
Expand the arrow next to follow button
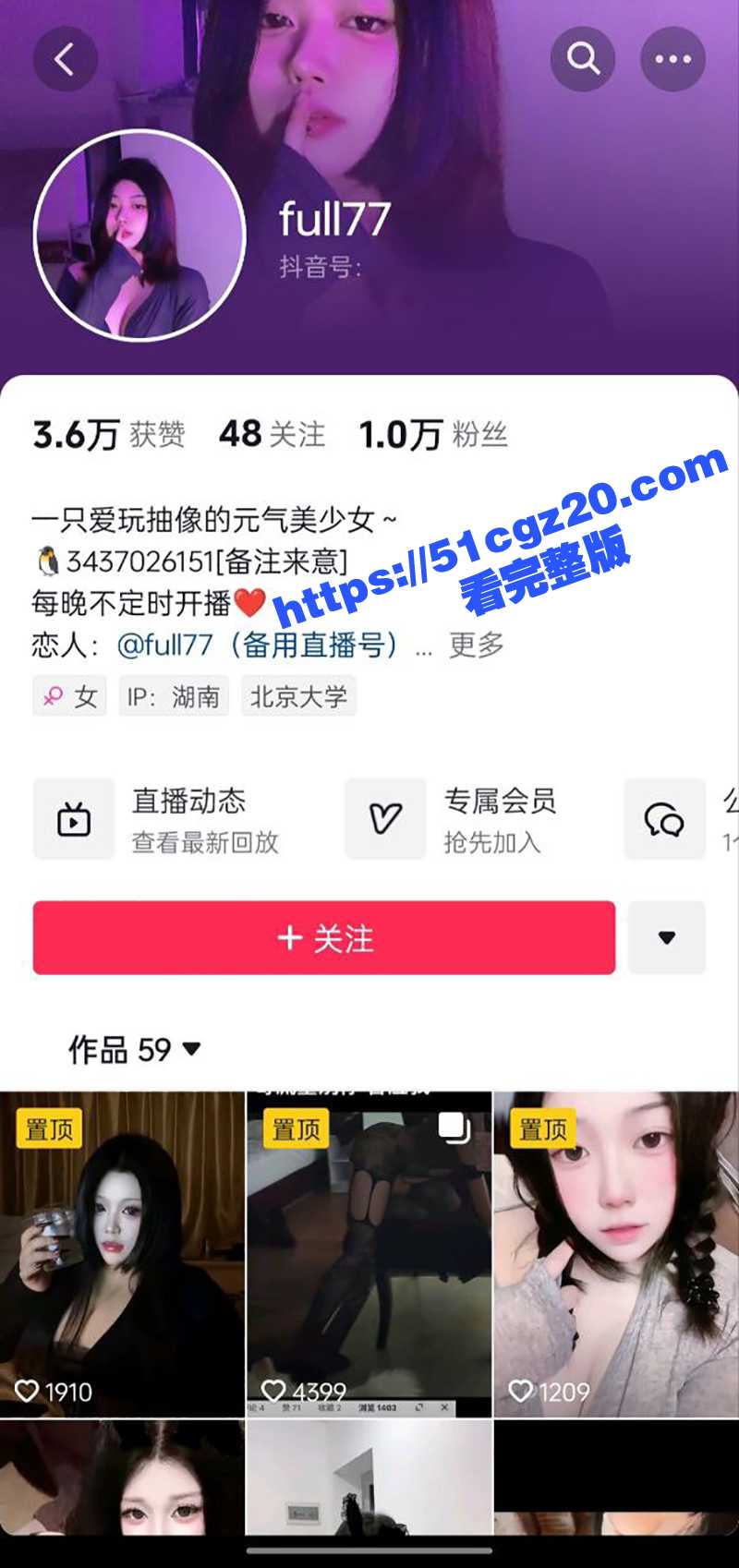(x=666, y=938)
